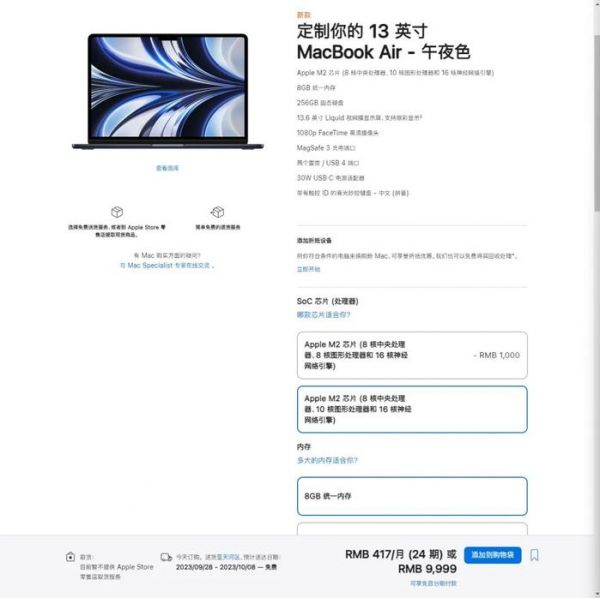Screen dimensions: 600x598
Task: Open the 可享免息分期付款 installment link
Action: (x=433, y=582)
